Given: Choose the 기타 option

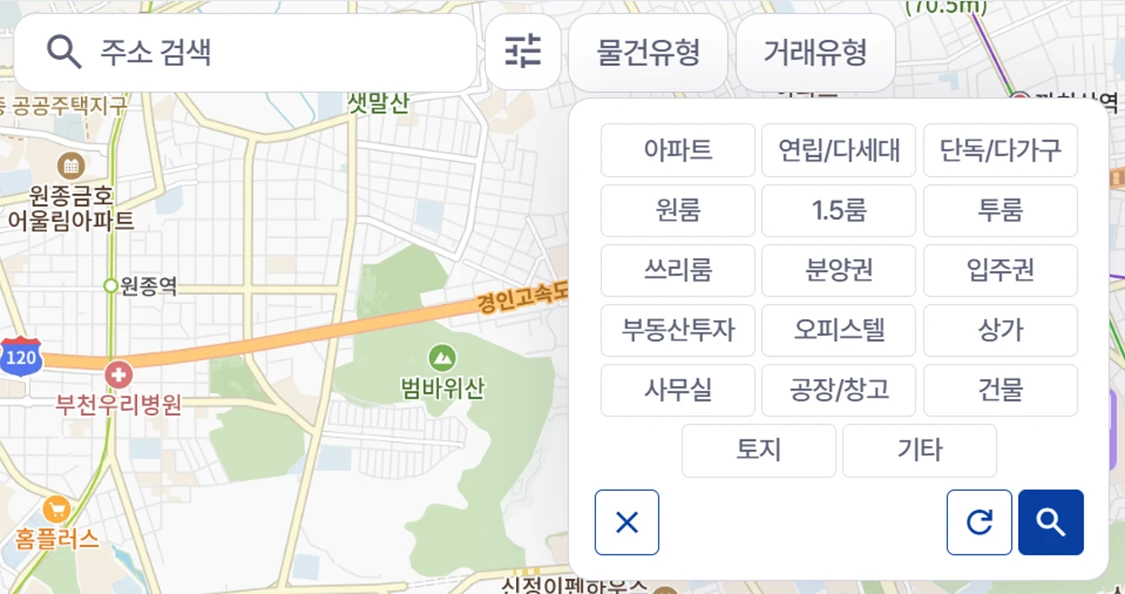Looking at the screenshot, I should pos(919,450).
